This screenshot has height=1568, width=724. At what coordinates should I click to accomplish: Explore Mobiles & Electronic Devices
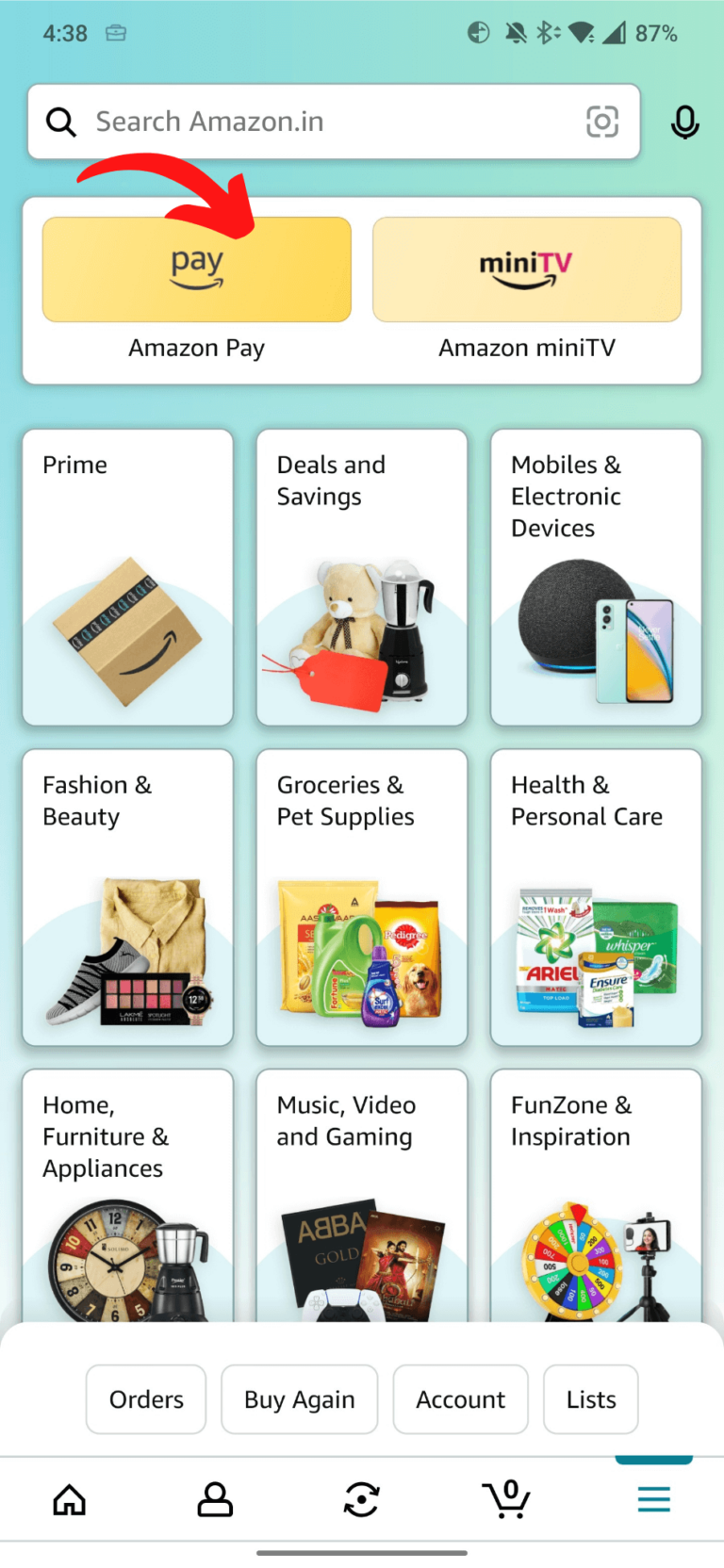595,577
